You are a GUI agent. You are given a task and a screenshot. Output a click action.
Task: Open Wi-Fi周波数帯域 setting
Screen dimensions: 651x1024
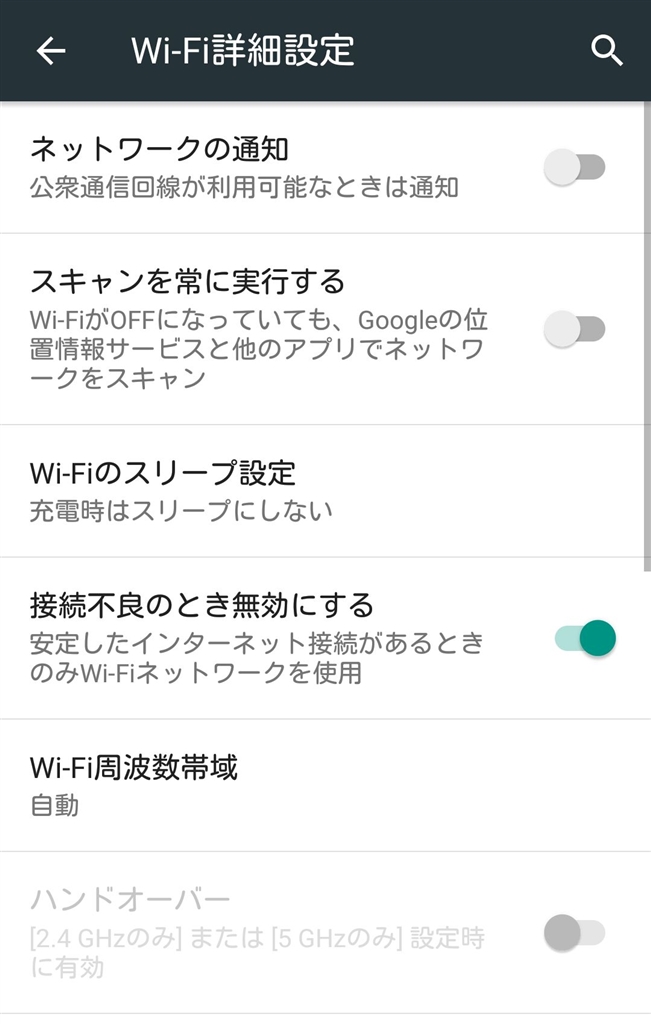[x=134, y=785]
